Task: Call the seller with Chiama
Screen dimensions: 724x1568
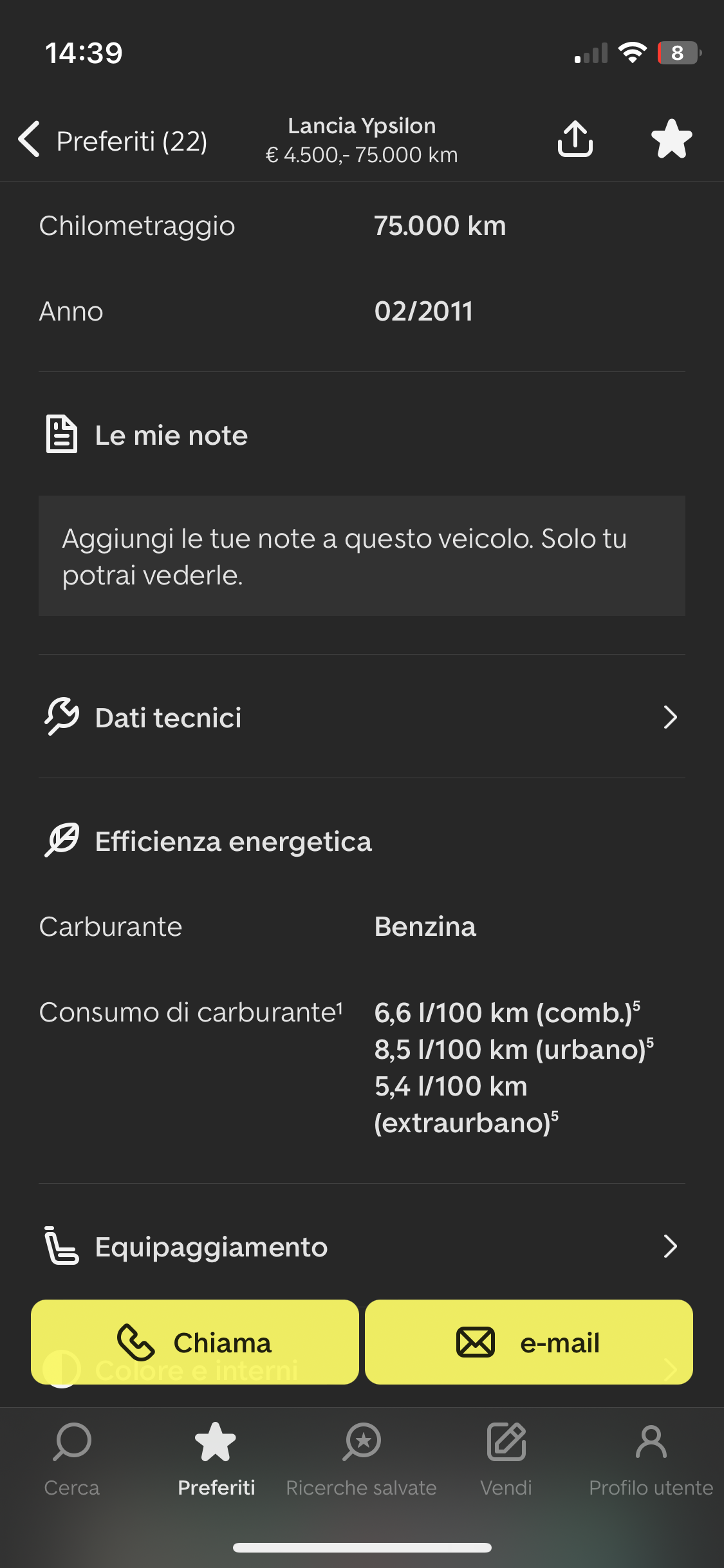Action: point(195,1342)
